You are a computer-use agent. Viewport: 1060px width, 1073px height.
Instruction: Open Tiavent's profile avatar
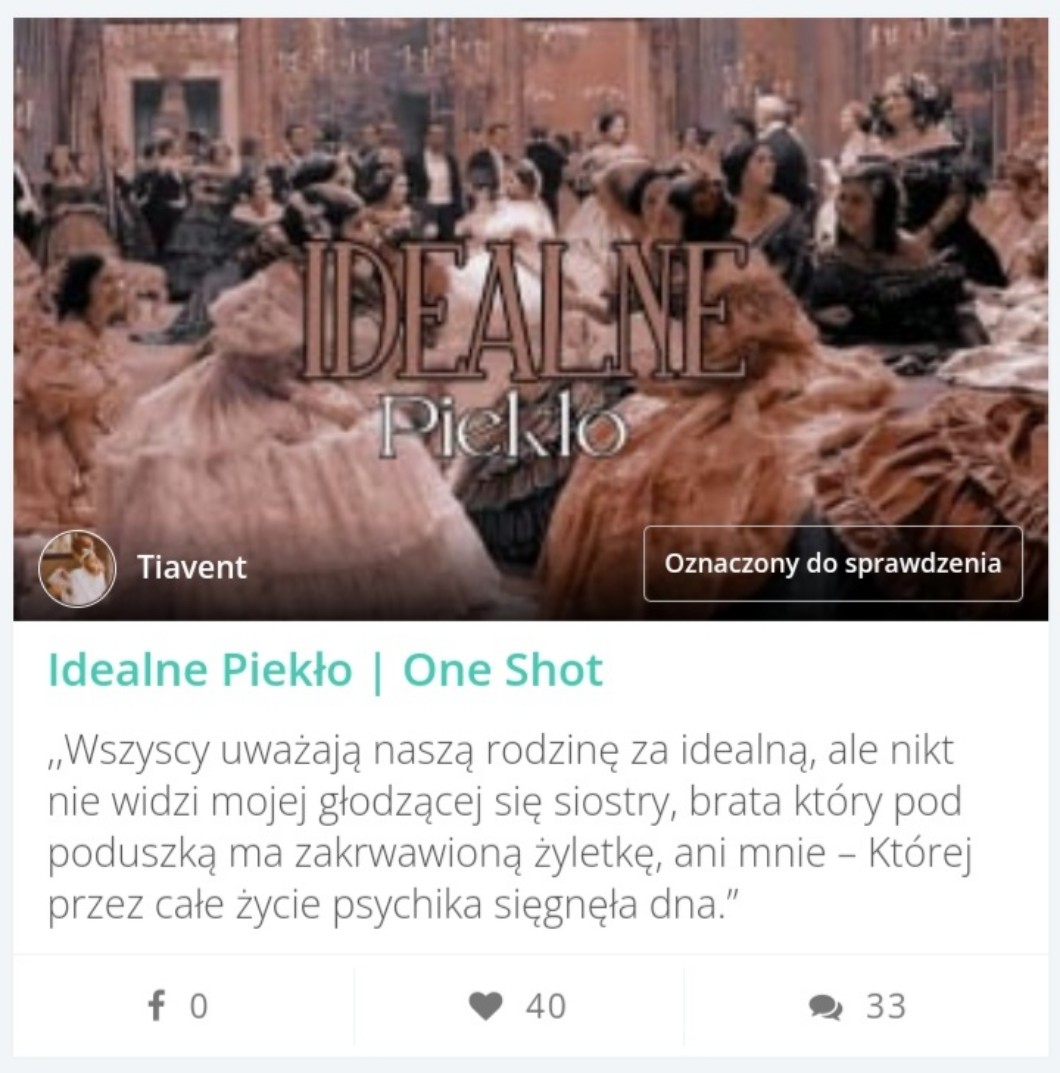(x=77, y=568)
